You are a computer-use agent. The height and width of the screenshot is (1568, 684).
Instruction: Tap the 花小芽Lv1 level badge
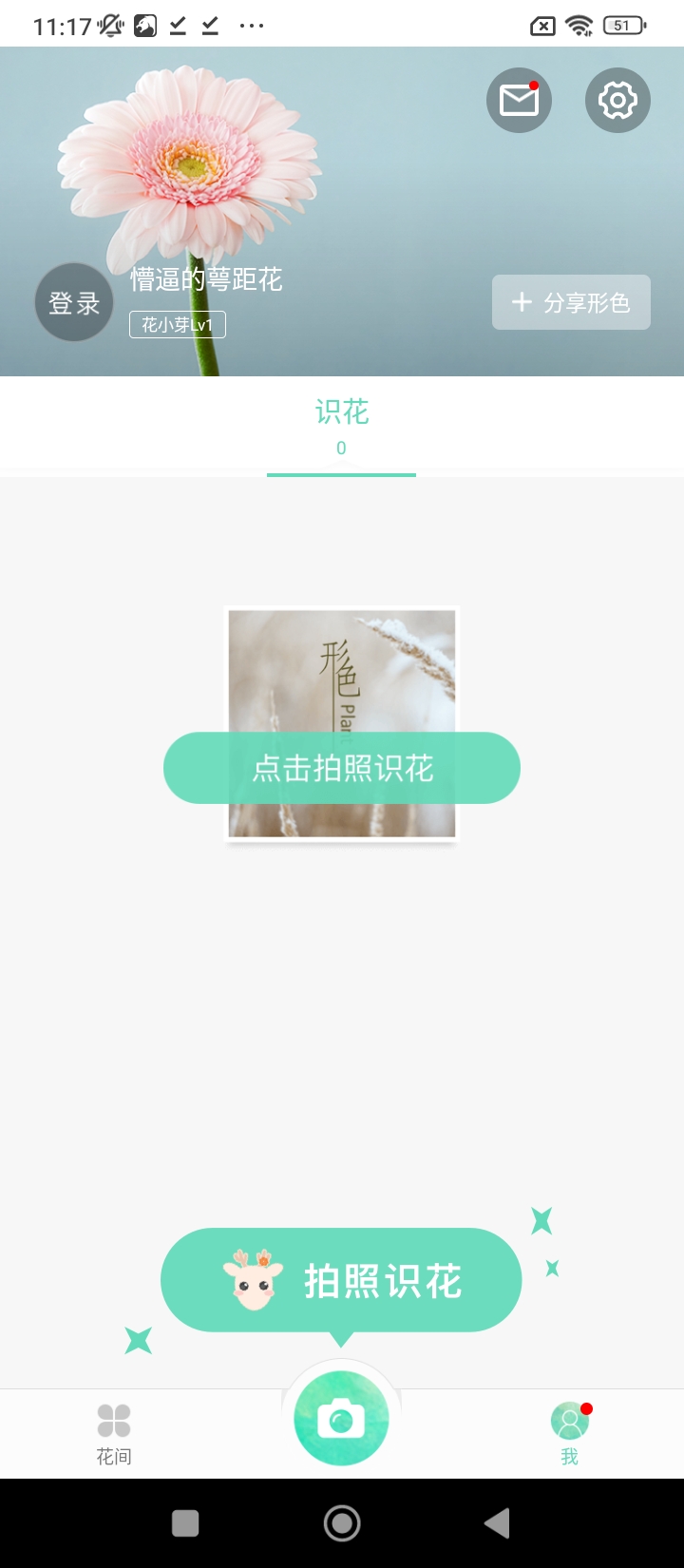tap(178, 325)
